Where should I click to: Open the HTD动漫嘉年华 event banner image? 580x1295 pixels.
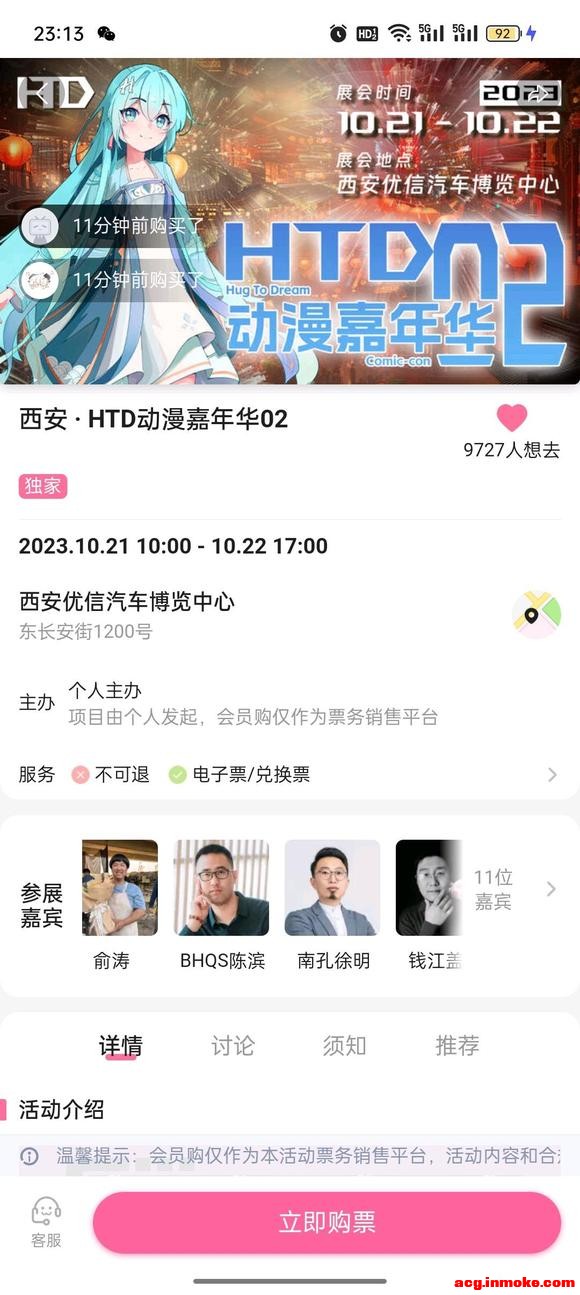(290, 221)
